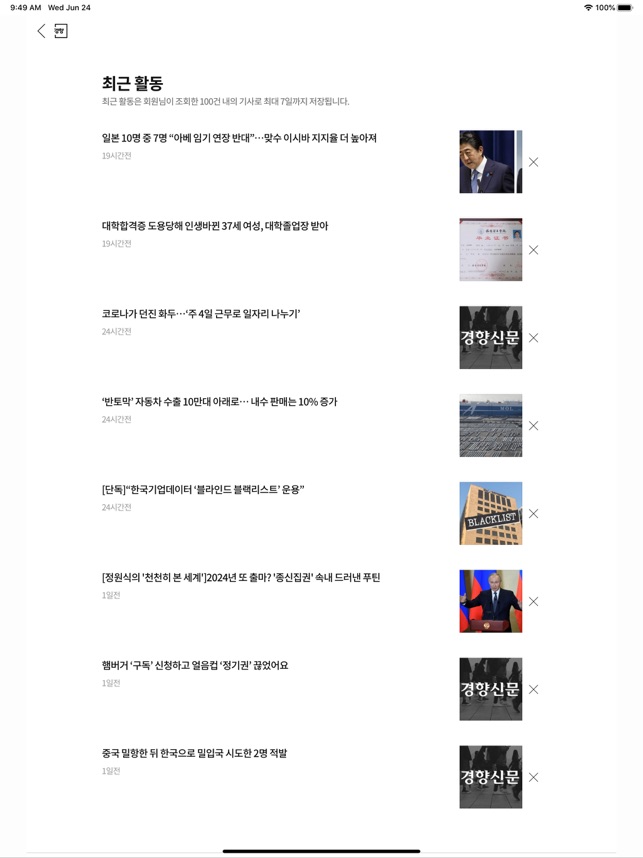This screenshot has width=643, height=858.
Task: Tap the Kyunghyang logo icon at top
Action: pos(60,31)
